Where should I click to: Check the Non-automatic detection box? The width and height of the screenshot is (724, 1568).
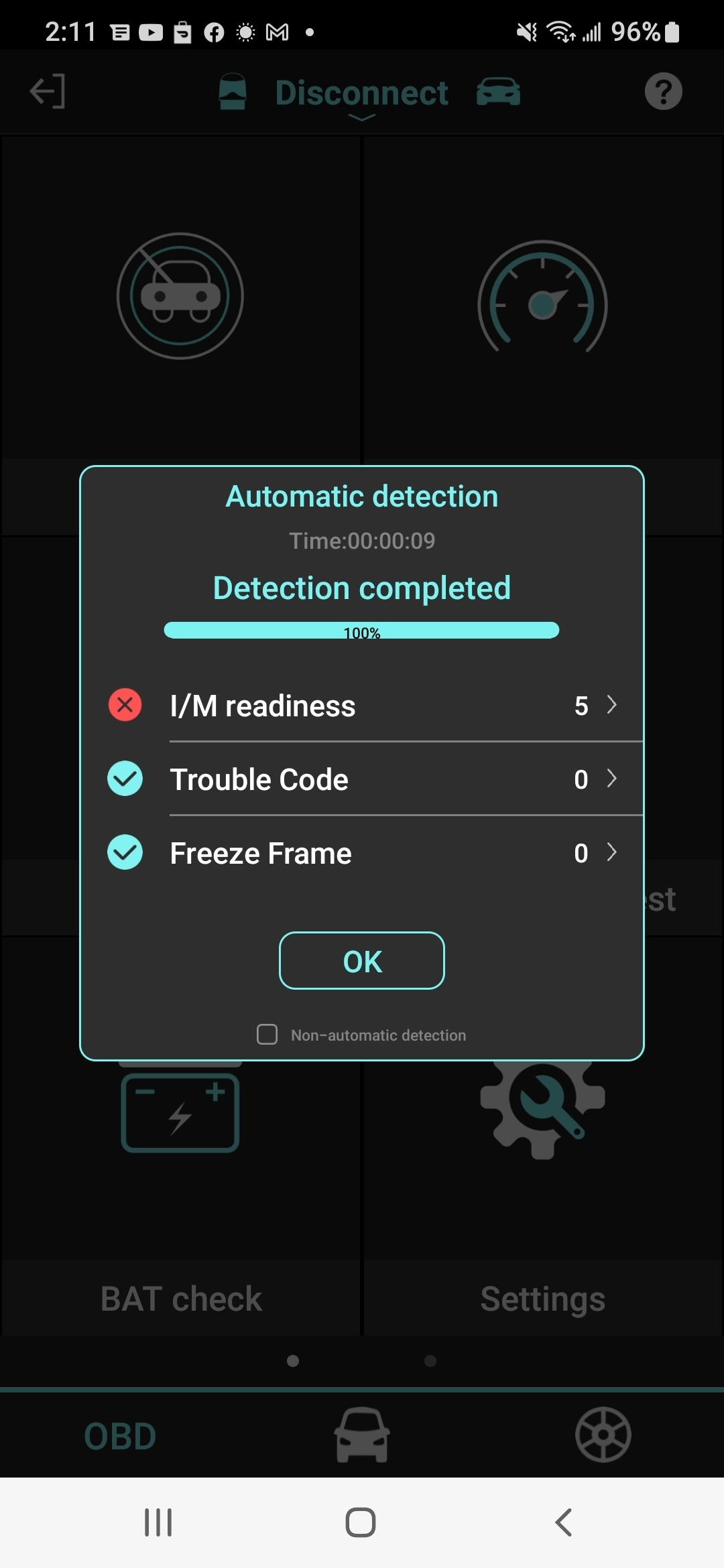coord(267,1034)
